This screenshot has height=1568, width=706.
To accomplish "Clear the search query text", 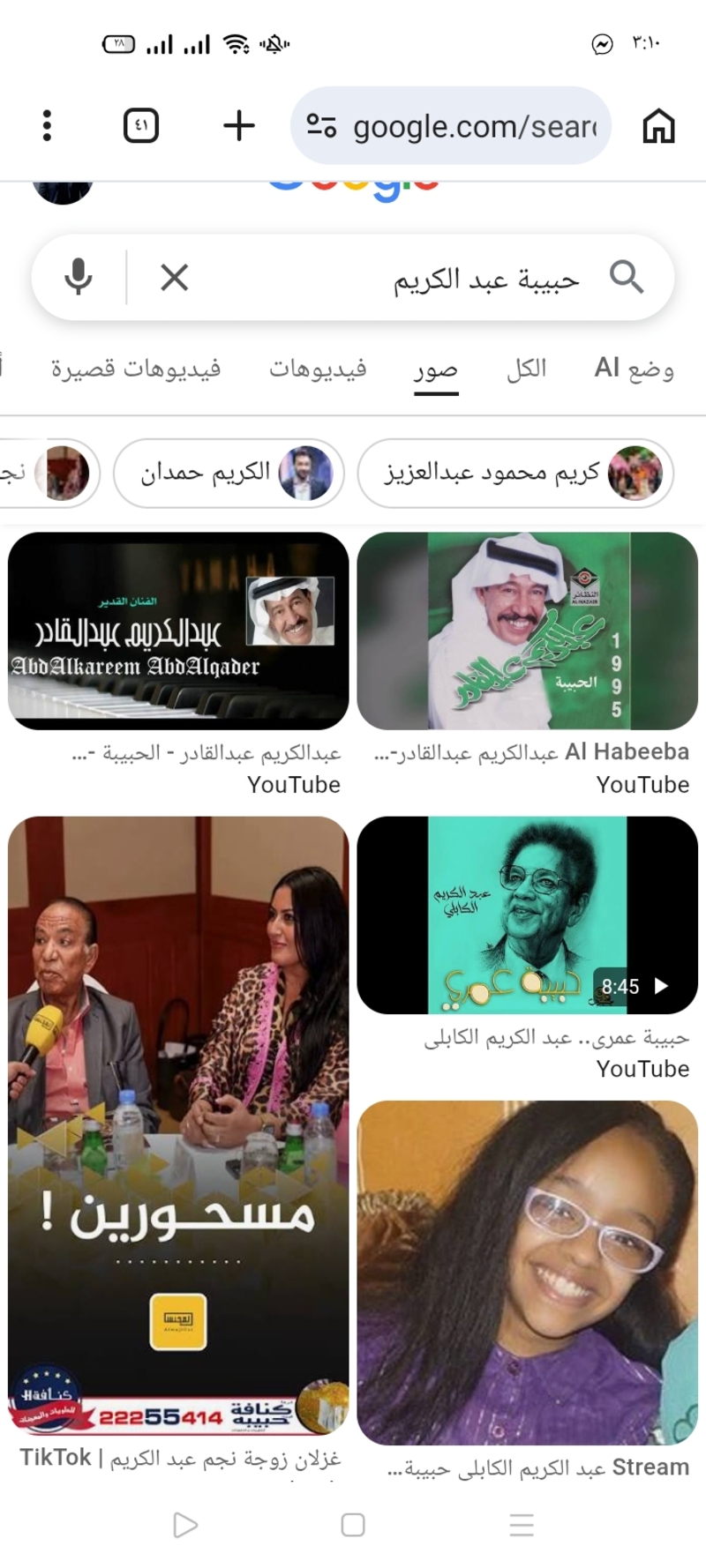I will pyautogui.click(x=175, y=278).
